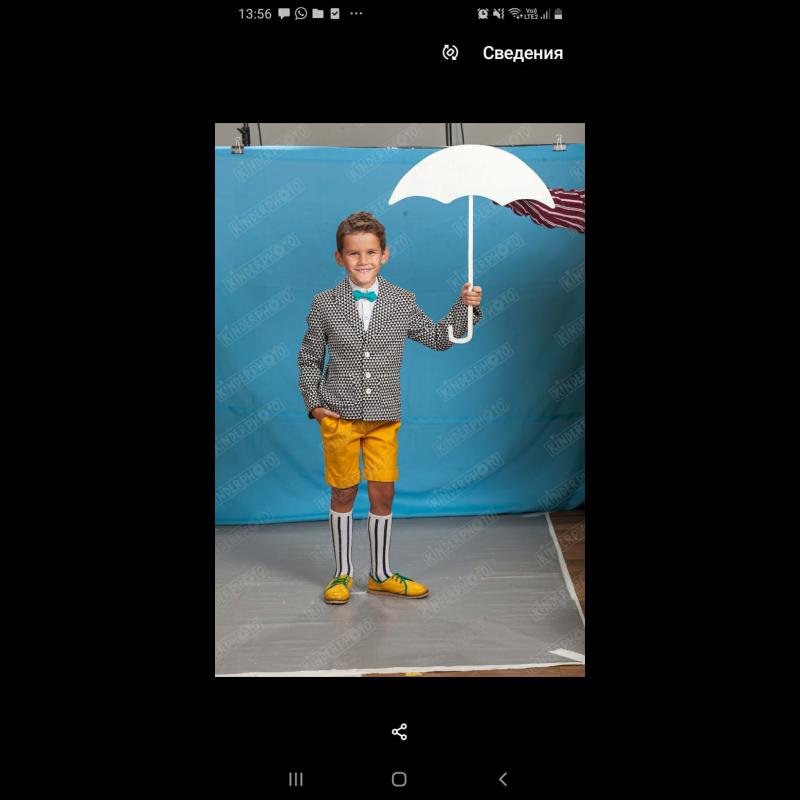Tap the rotate icon beside Сведения

click(x=450, y=53)
